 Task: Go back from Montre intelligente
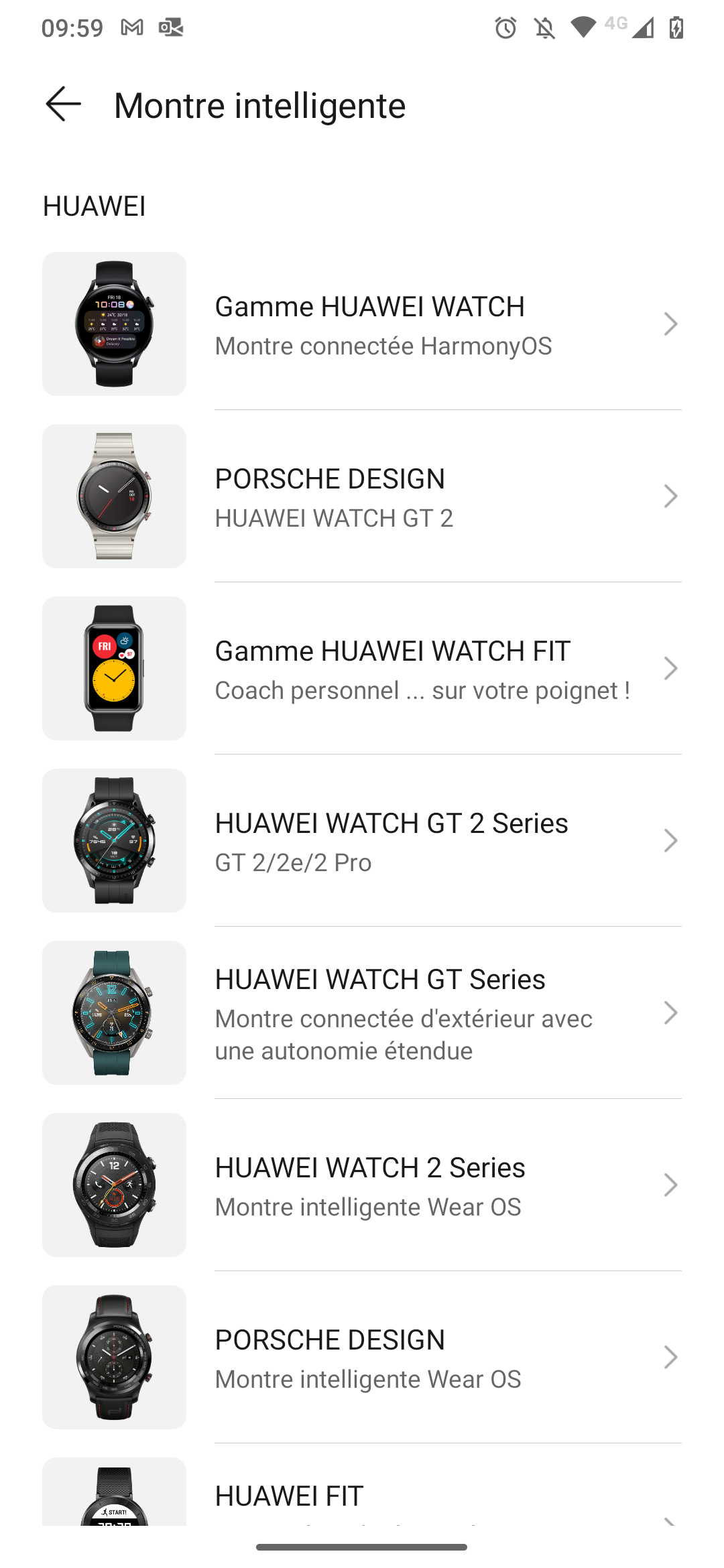click(63, 105)
